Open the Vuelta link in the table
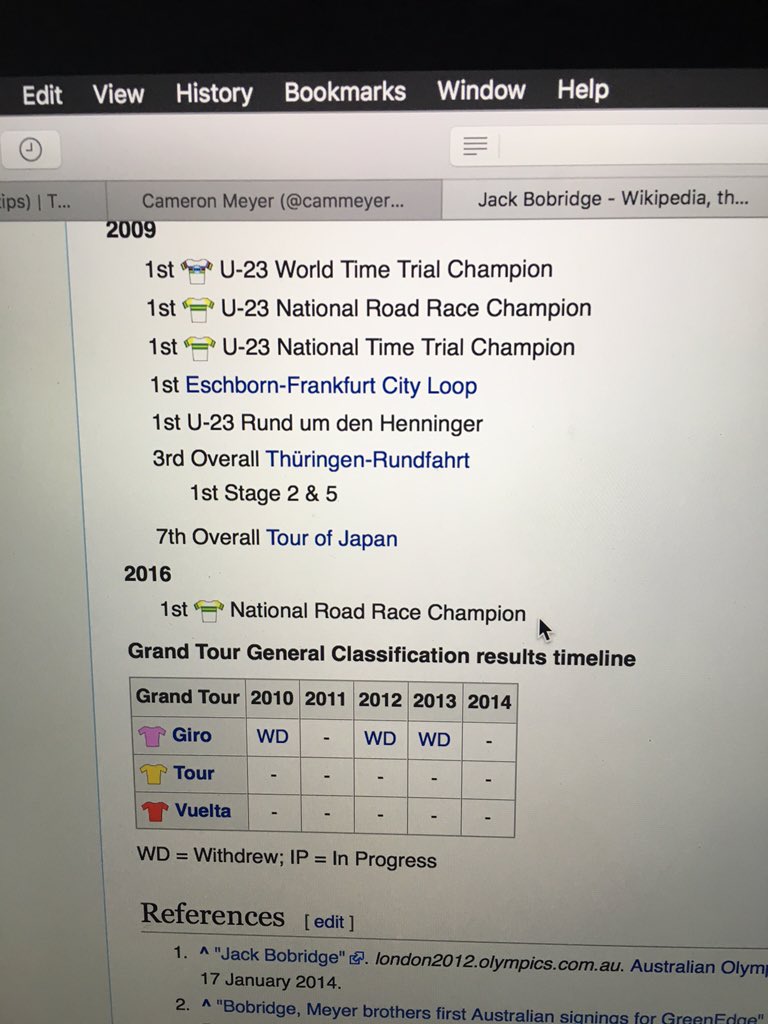Image resolution: width=768 pixels, height=1024 pixels. click(x=202, y=811)
